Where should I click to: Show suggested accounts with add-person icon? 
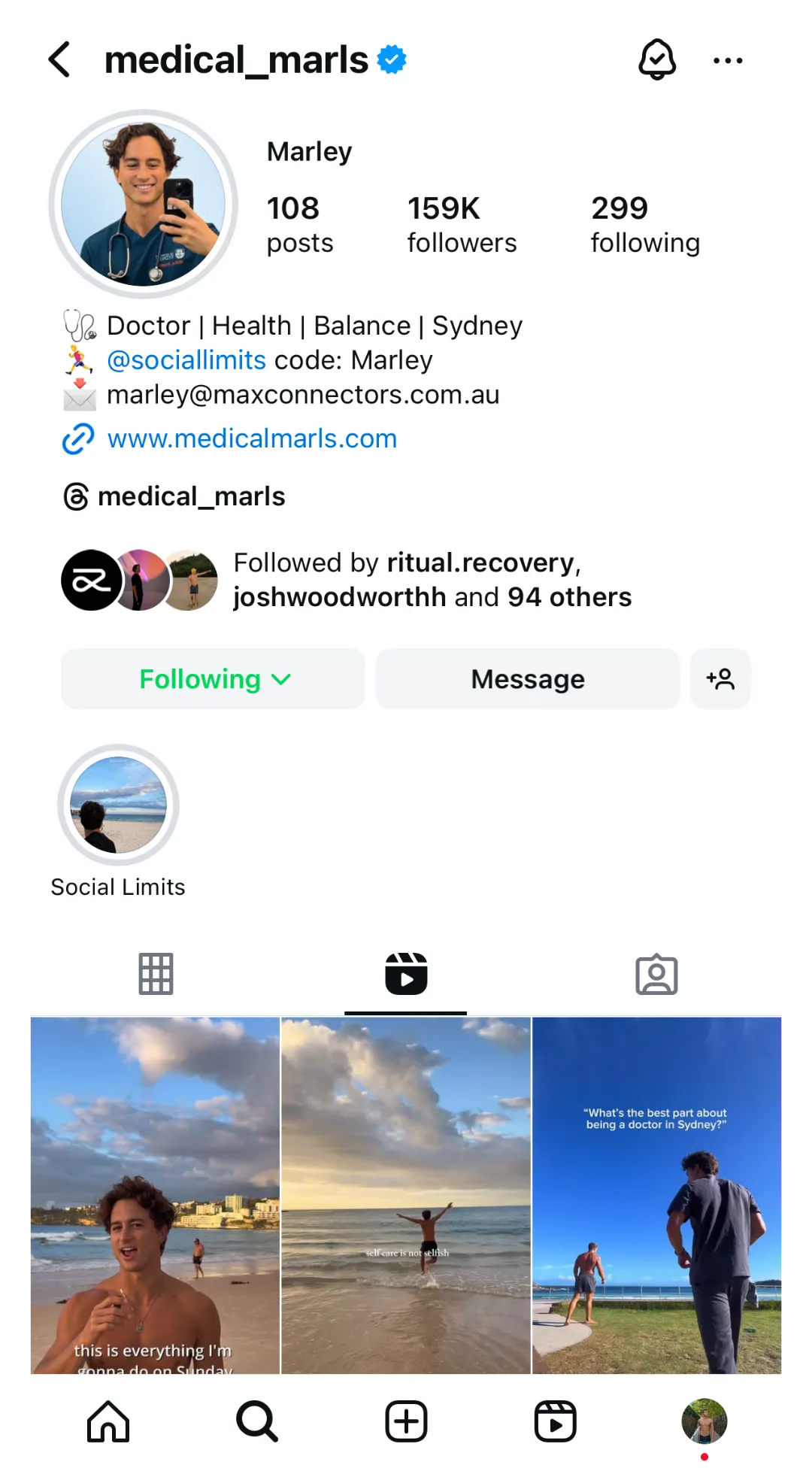pyautogui.click(x=720, y=679)
